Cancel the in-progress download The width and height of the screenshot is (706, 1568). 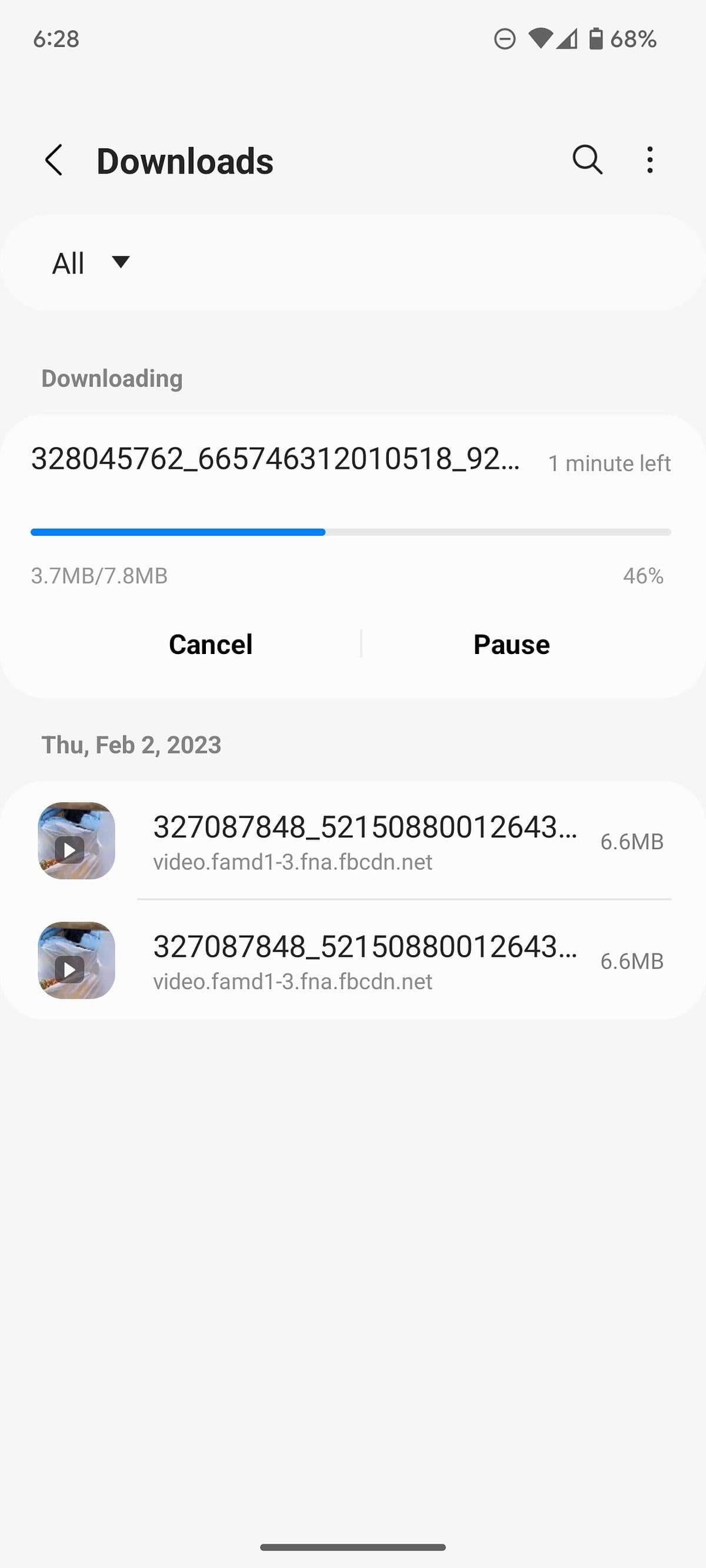coord(210,644)
